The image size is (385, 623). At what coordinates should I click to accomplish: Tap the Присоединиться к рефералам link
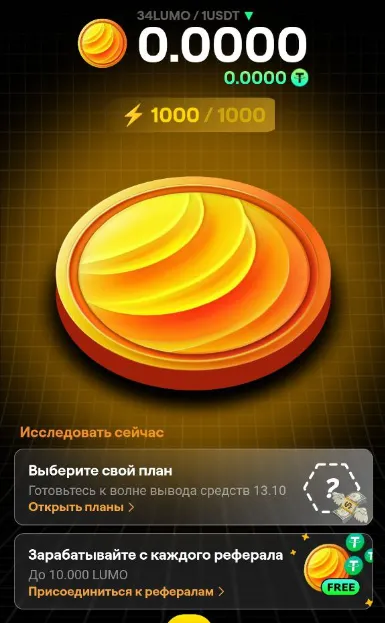[126, 592]
